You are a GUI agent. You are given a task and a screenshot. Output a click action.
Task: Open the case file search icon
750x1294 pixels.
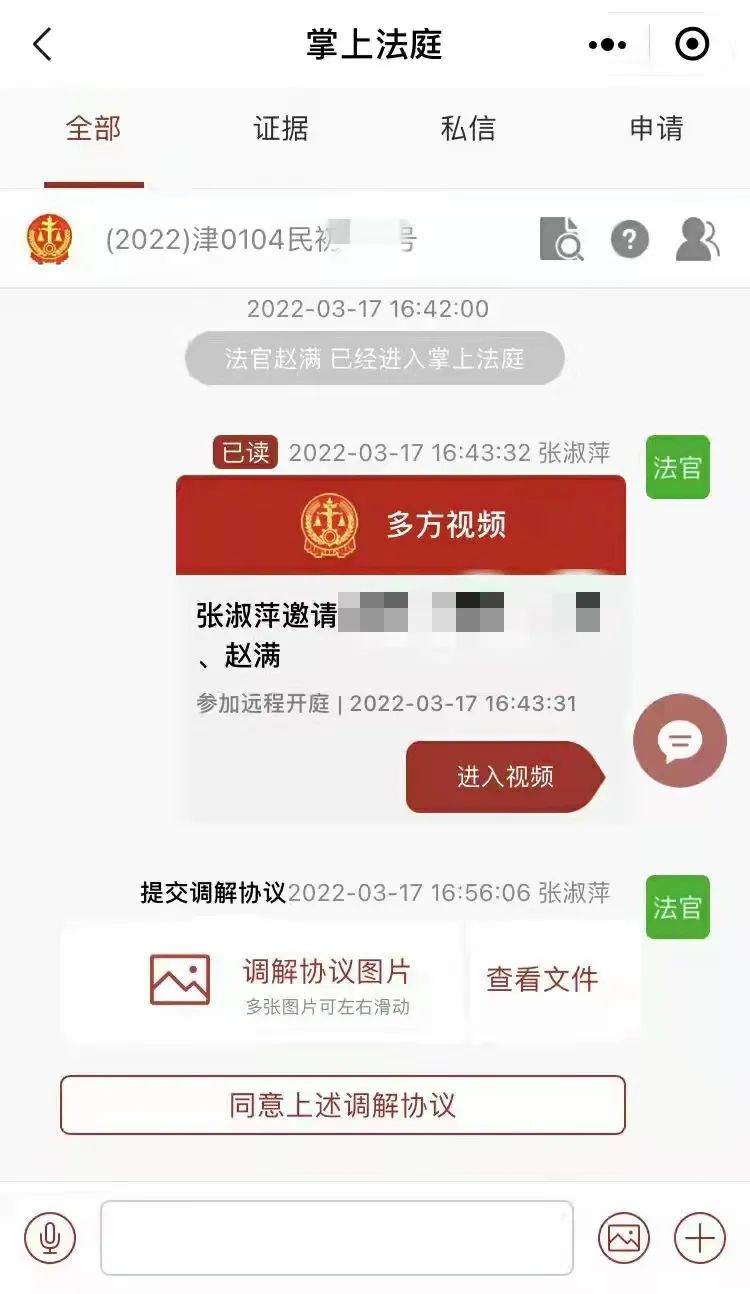point(563,240)
